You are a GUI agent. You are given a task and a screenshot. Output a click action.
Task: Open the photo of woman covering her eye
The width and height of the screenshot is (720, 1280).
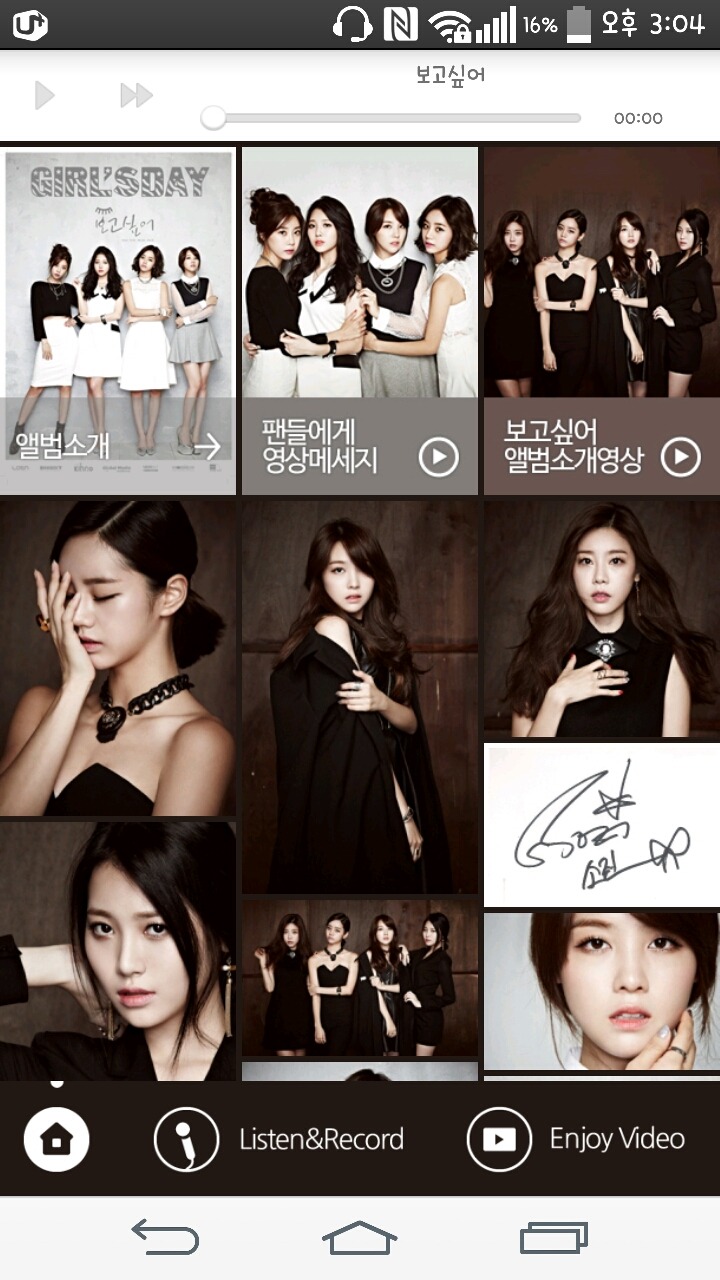[x=118, y=658]
